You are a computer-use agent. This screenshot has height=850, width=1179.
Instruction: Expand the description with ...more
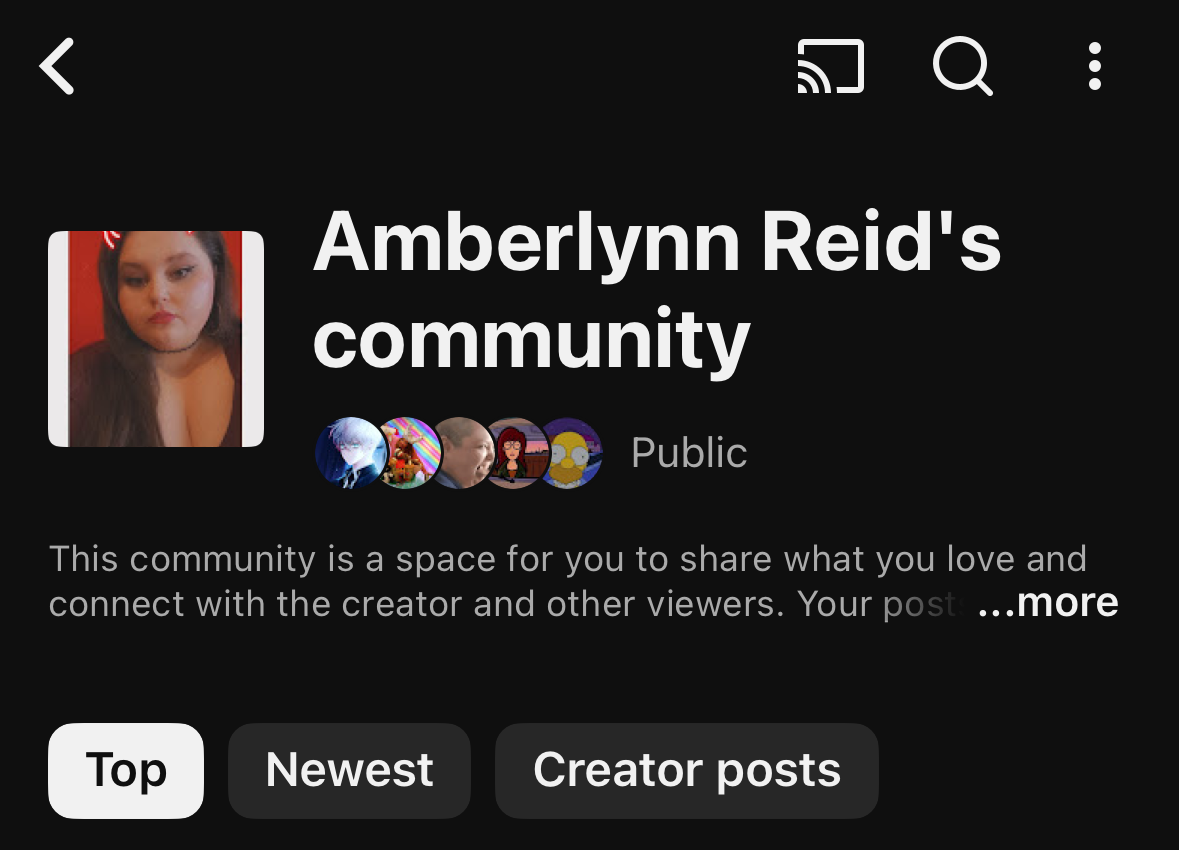(1048, 603)
